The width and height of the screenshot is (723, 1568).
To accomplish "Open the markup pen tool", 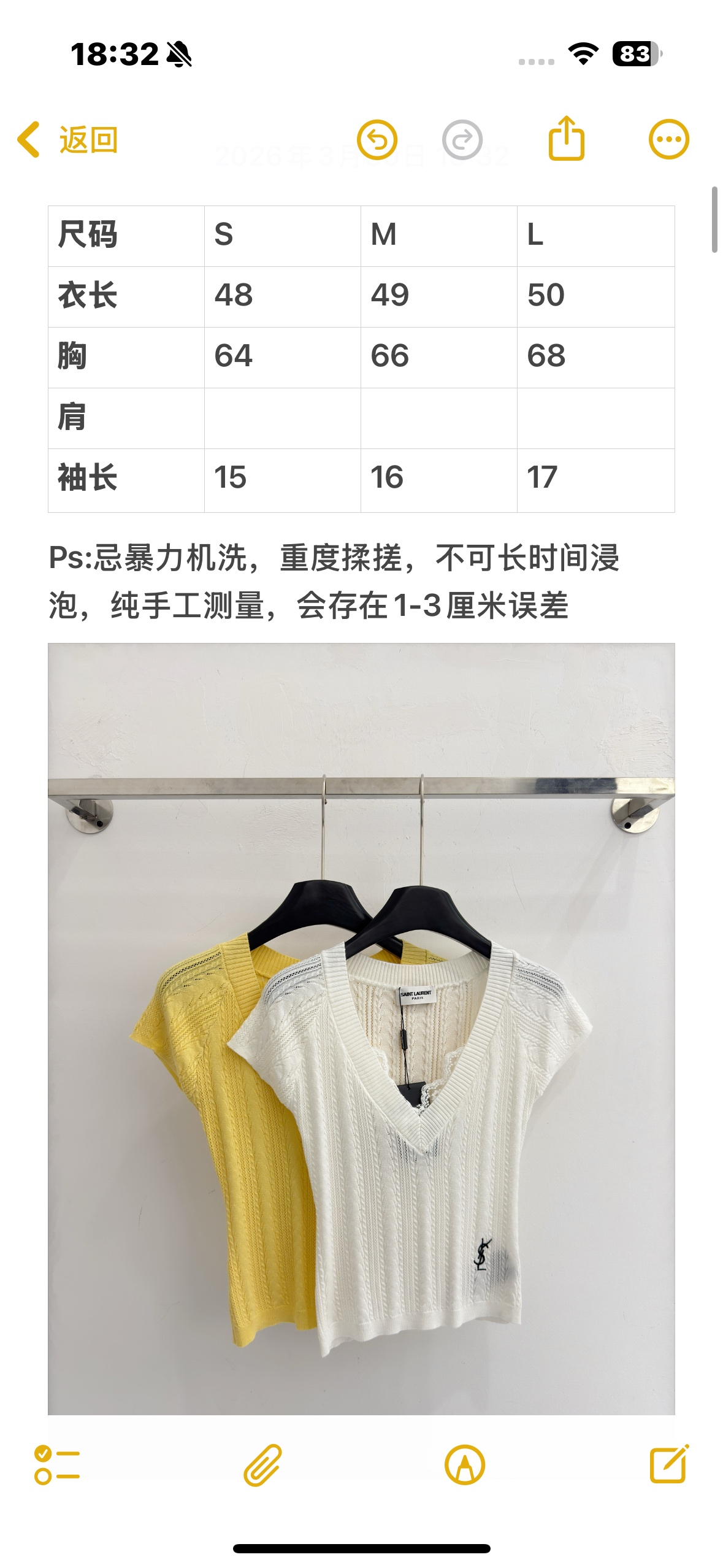I will click(464, 1465).
